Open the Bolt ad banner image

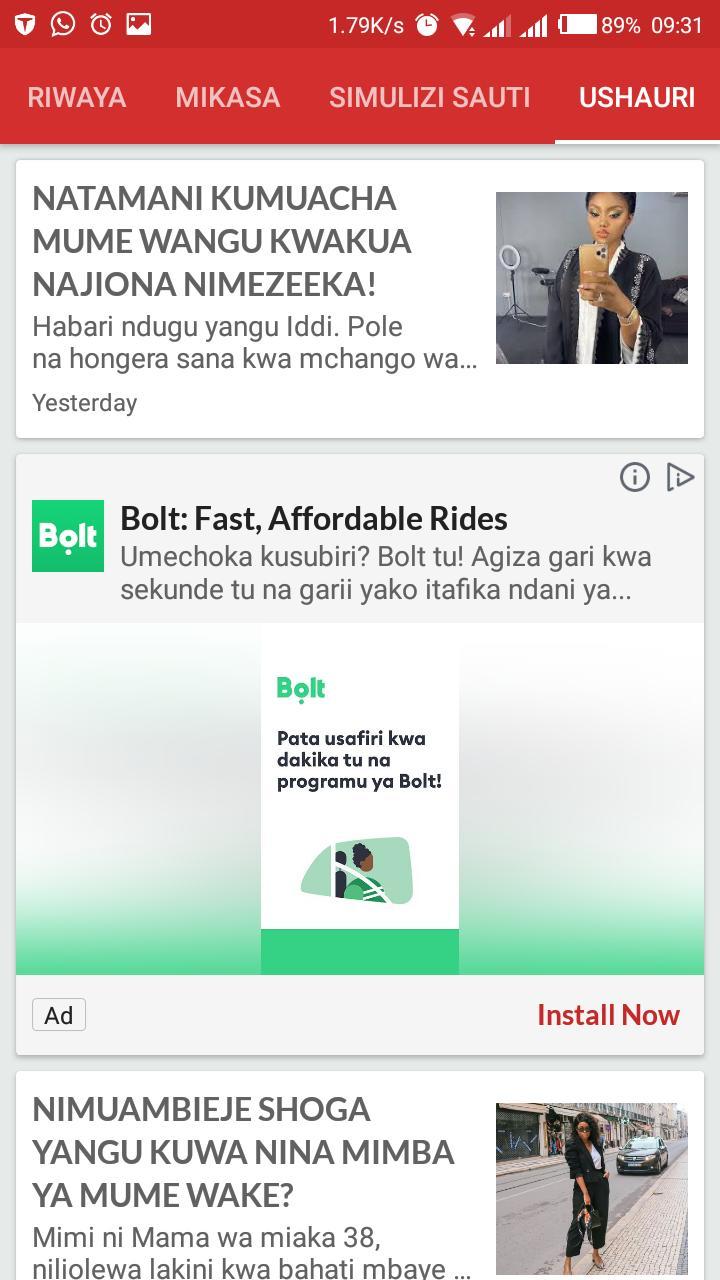pyautogui.click(x=360, y=798)
